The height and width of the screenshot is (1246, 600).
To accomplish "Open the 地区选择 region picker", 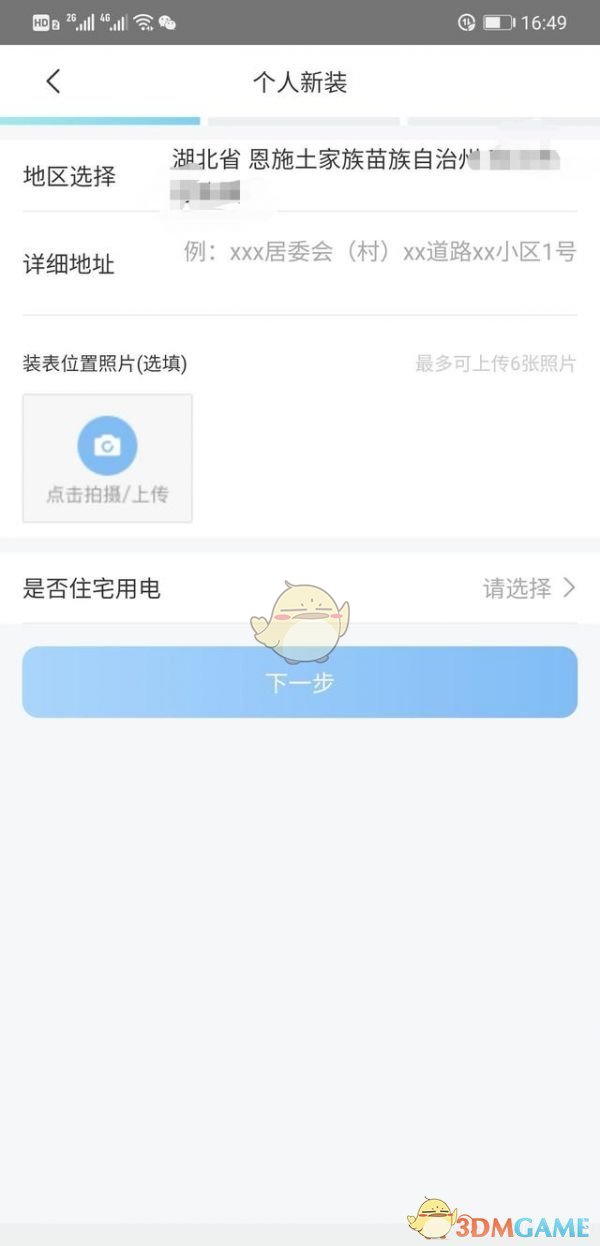I will click(300, 176).
